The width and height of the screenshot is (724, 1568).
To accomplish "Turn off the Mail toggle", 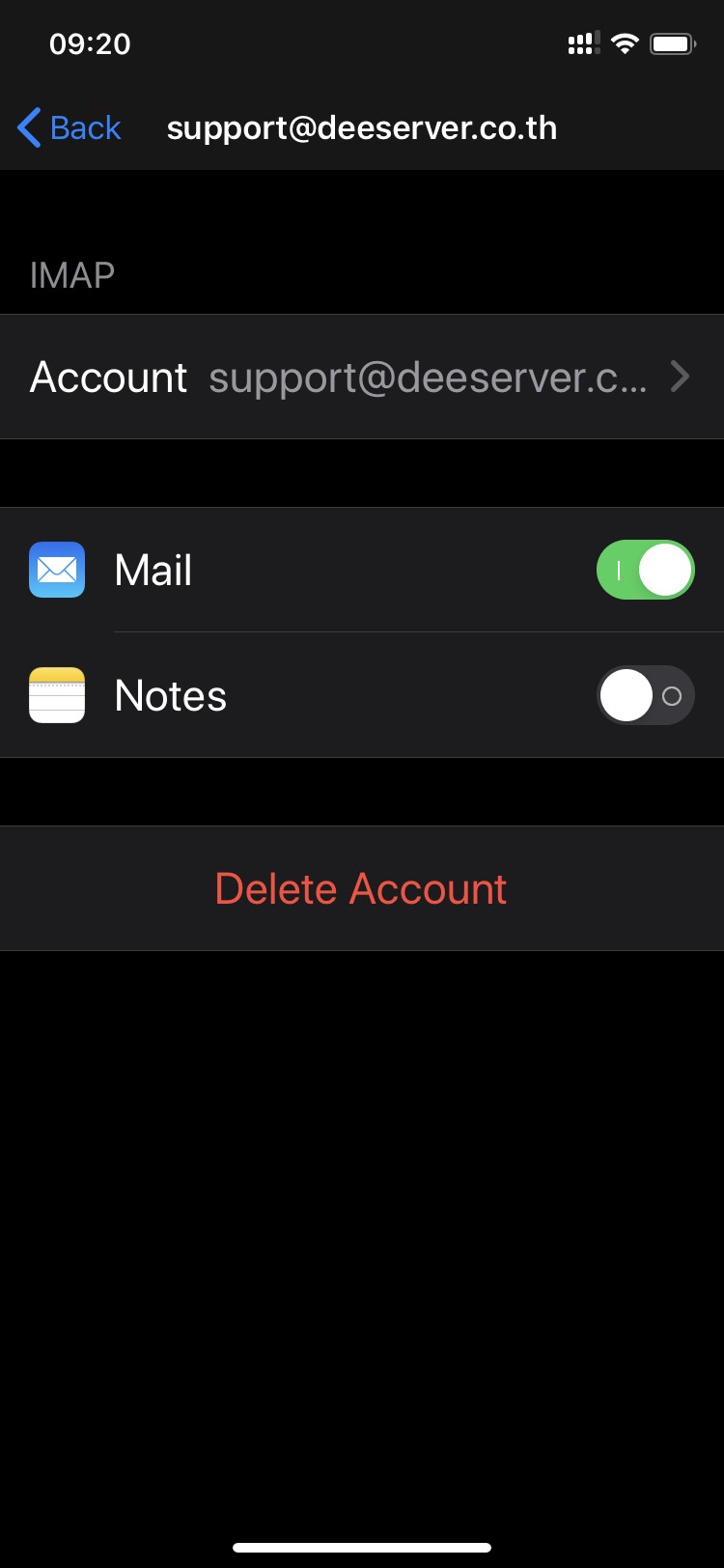I will [645, 570].
